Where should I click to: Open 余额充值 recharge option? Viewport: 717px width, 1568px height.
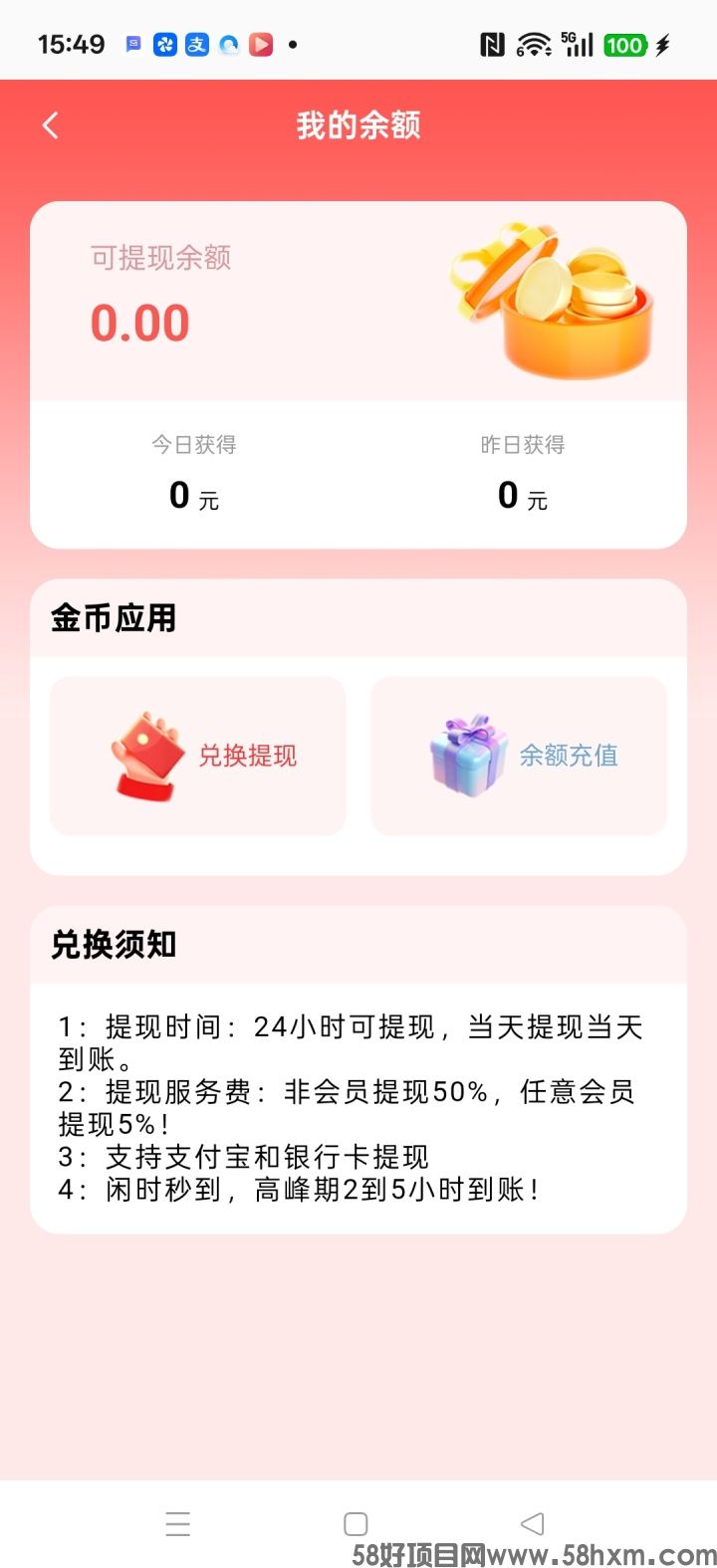(519, 756)
